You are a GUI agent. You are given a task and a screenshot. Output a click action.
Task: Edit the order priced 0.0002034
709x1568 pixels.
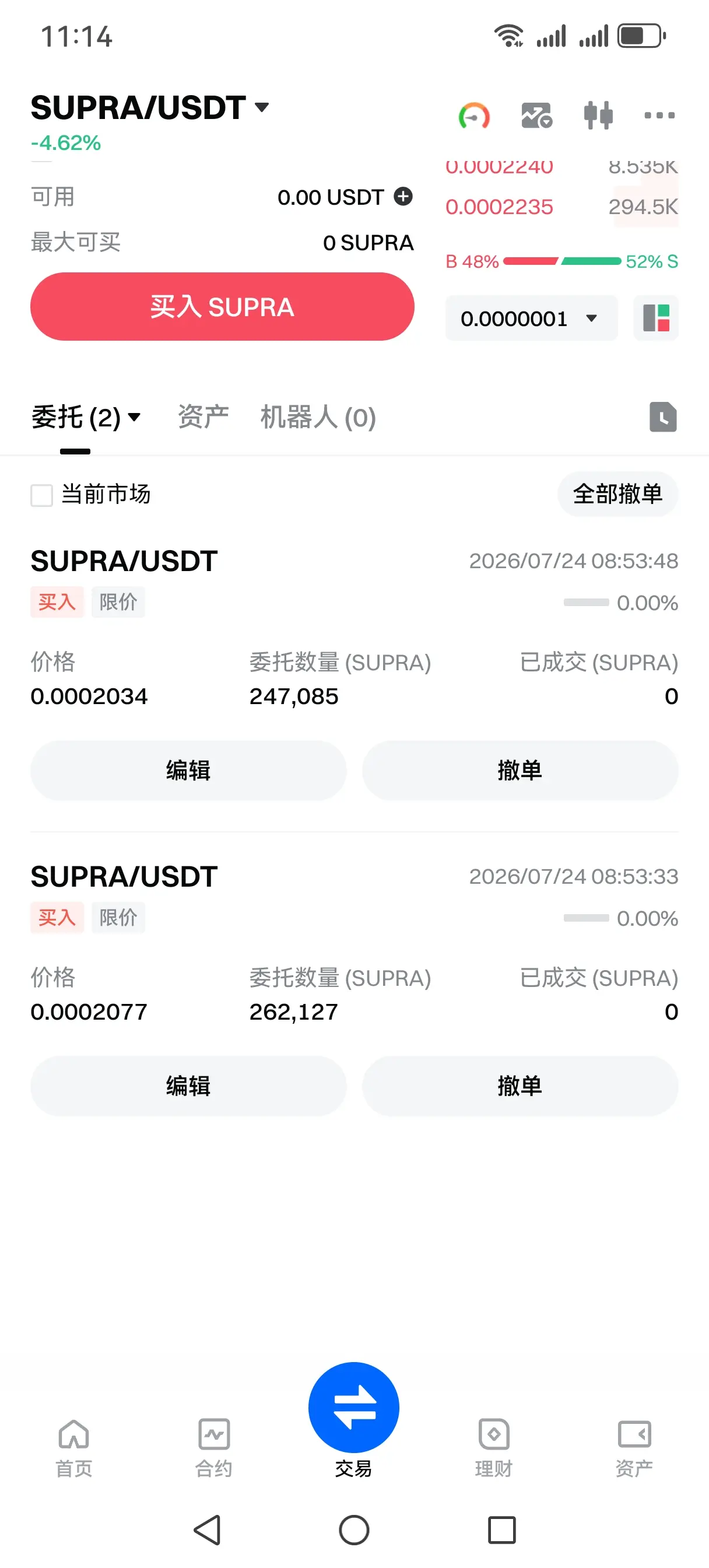pos(189,771)
